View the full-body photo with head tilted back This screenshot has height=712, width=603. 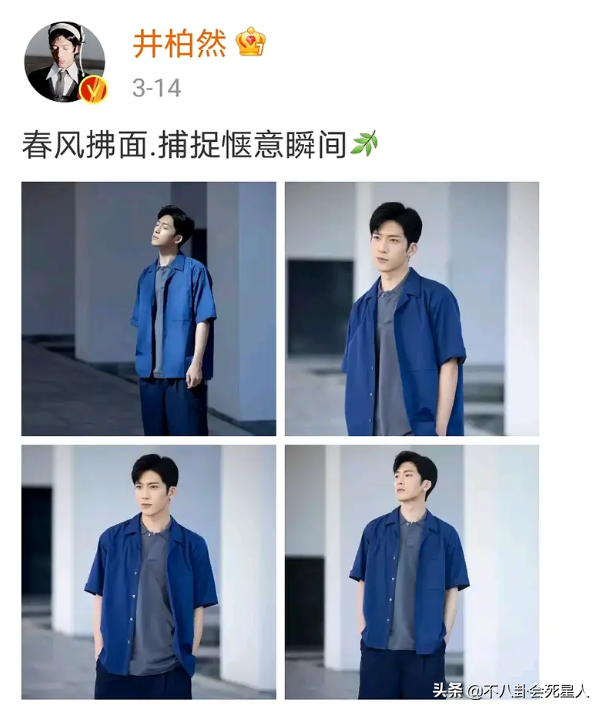149,308
